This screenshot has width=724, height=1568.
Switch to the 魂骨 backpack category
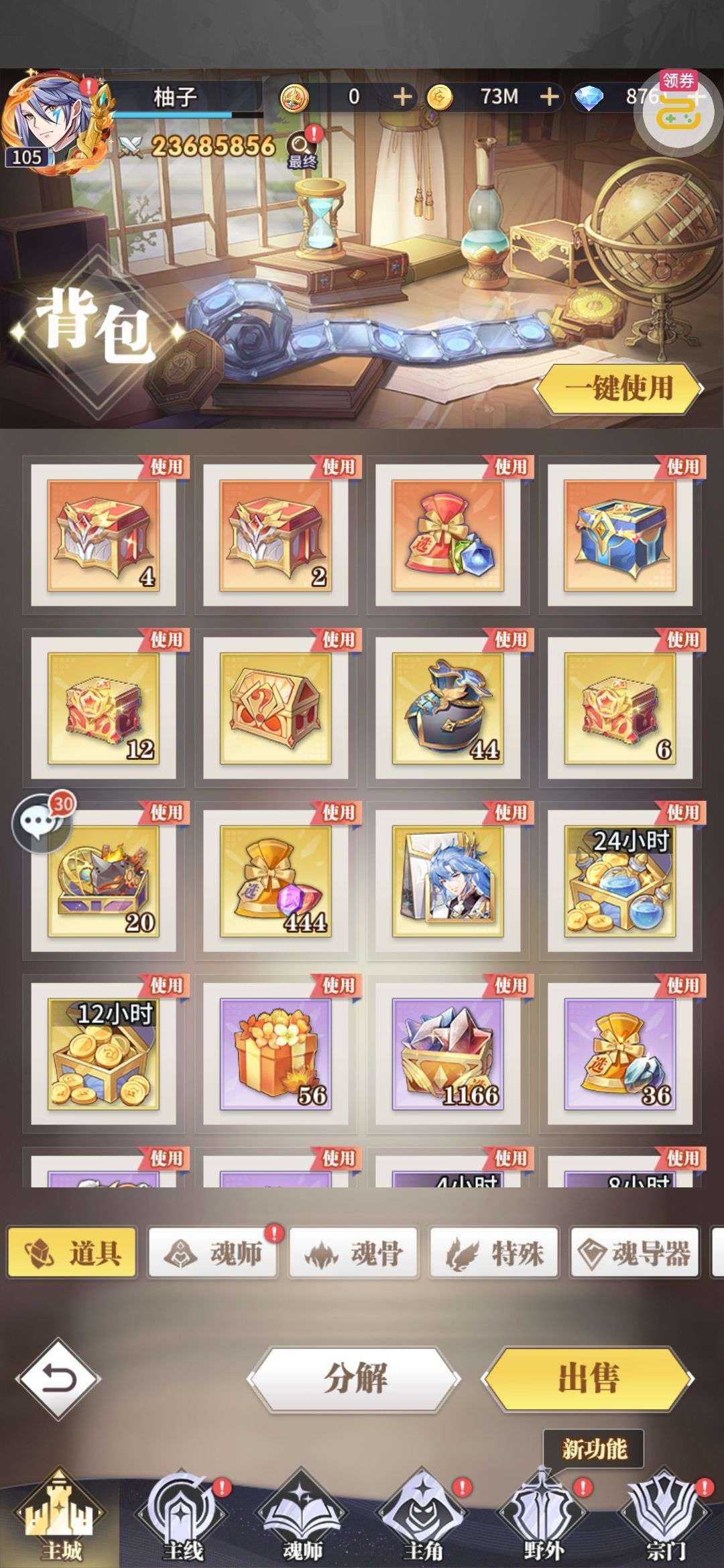point(353,1252)
